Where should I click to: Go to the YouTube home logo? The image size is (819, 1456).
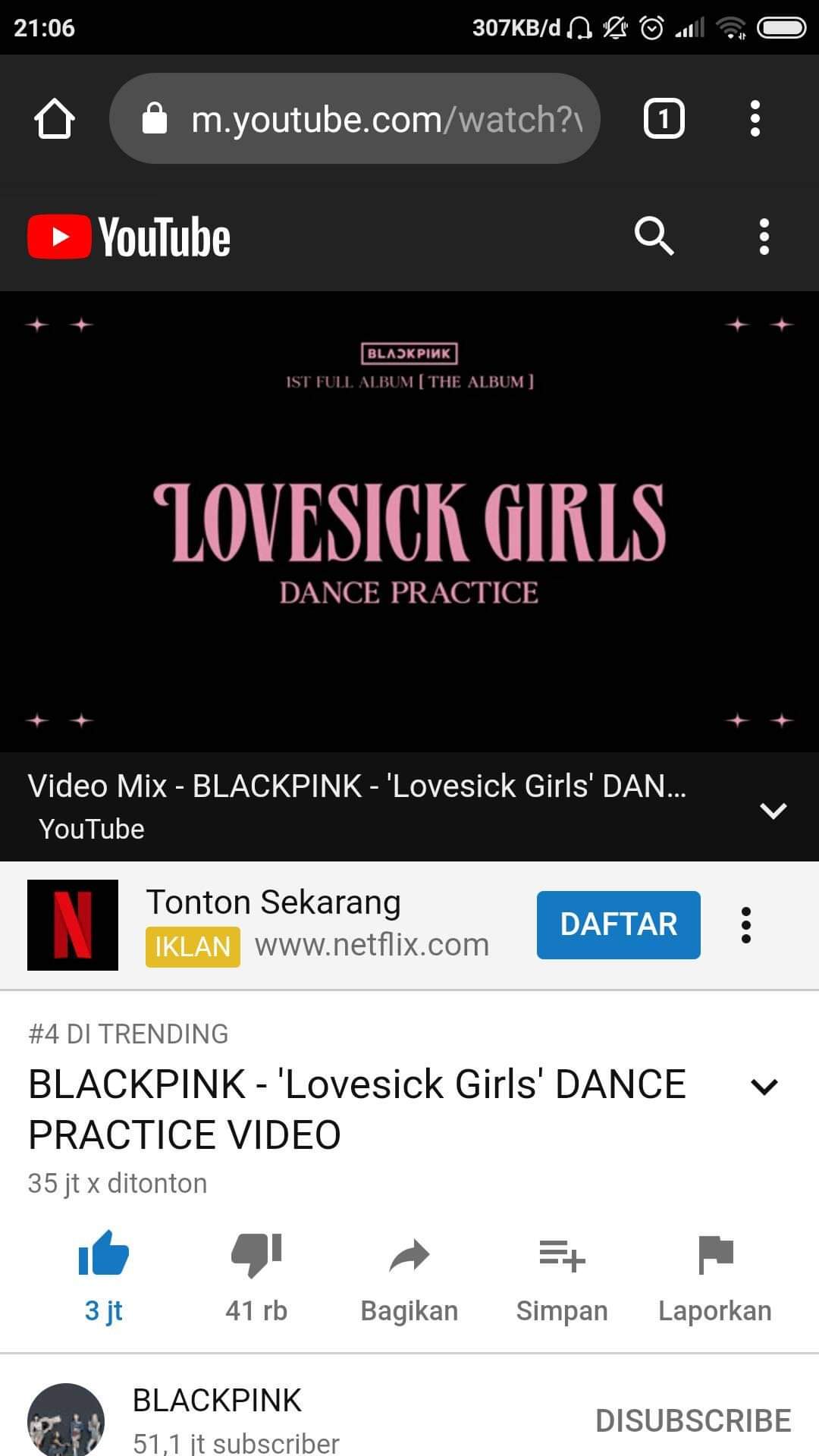coord(129,237)
